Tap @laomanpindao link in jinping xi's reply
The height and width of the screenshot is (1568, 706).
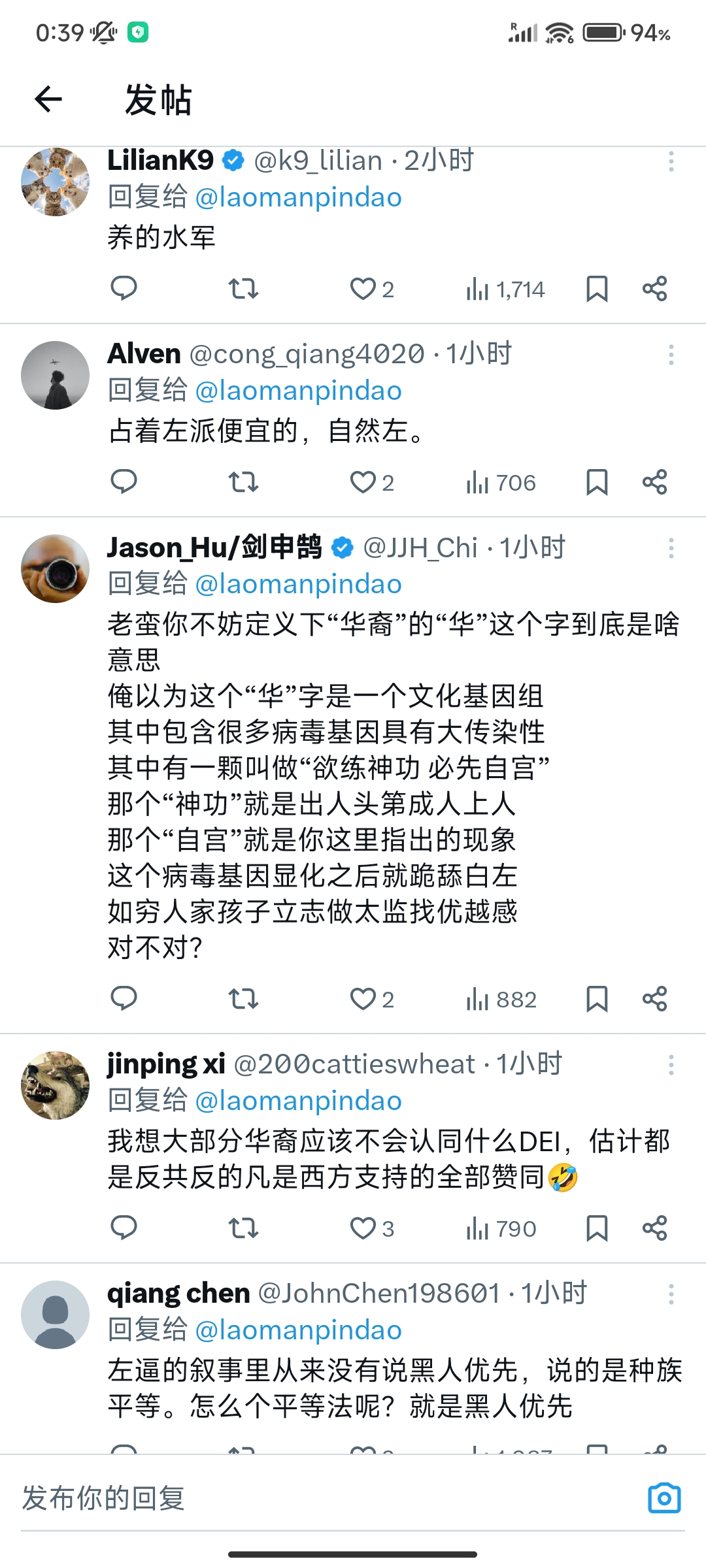(299, 1101)
